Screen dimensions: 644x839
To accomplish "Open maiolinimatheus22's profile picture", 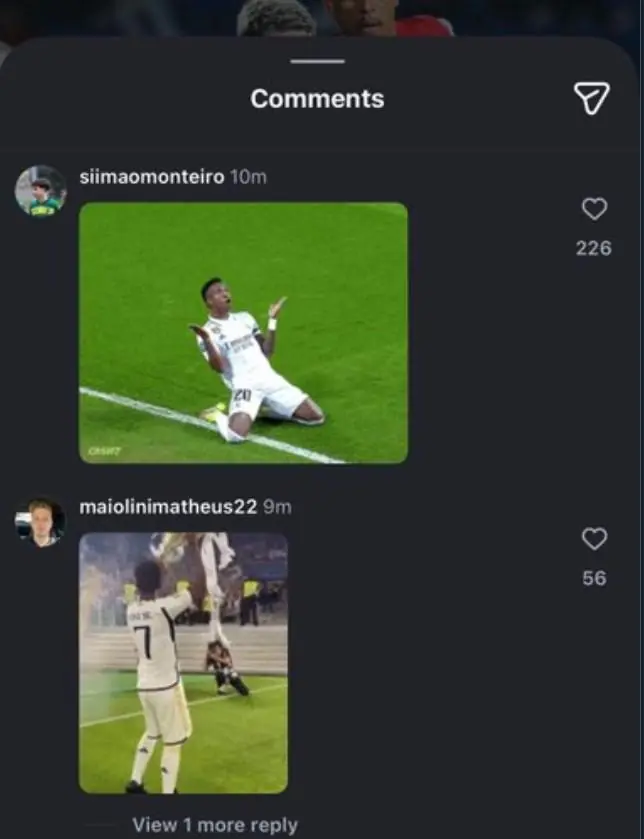I will coord(40,522).
